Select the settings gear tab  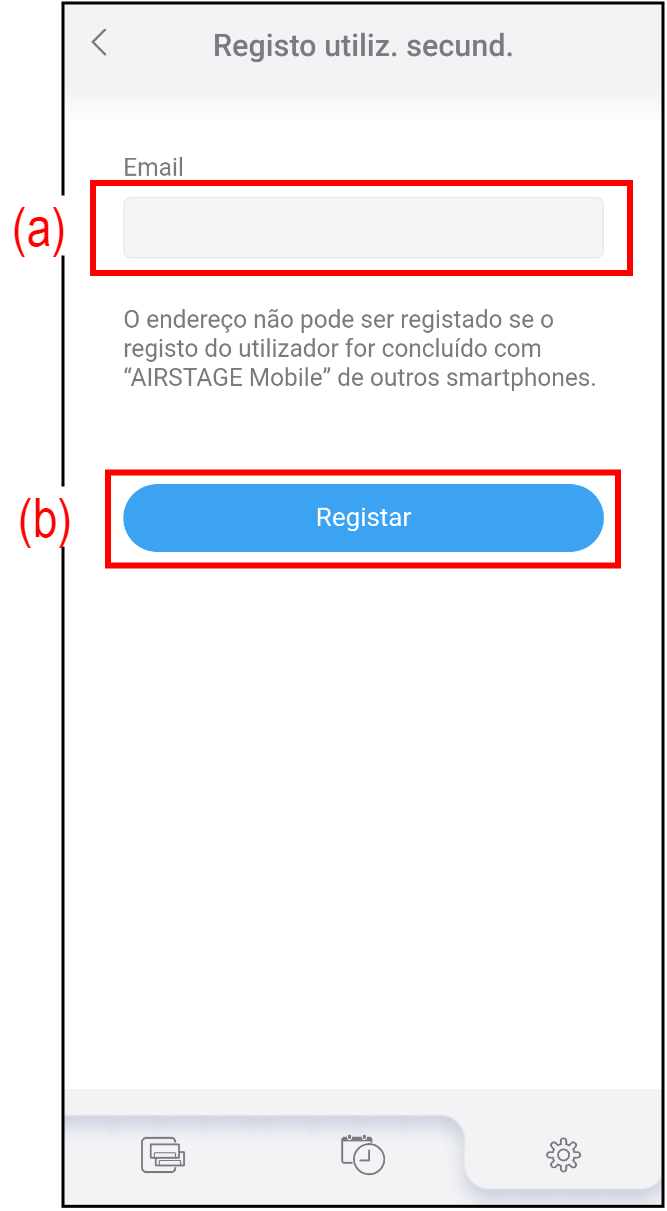[x=564, y=1155]
